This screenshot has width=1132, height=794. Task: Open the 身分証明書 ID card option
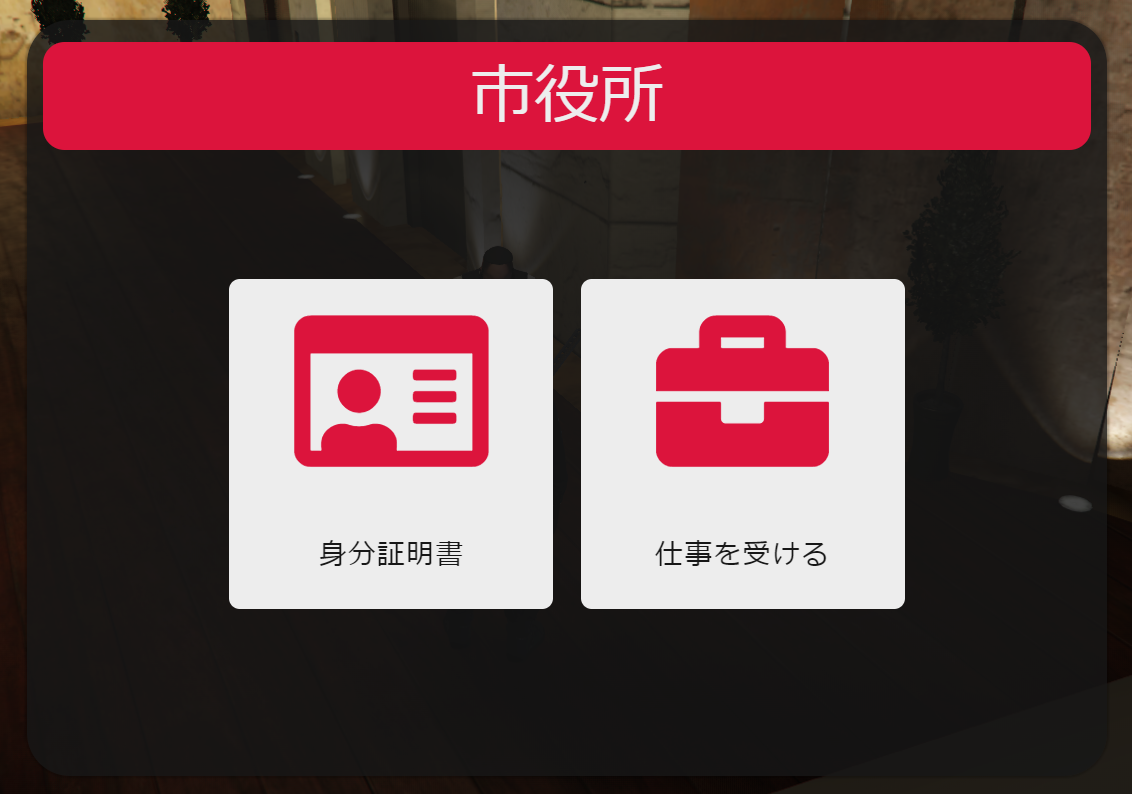click(x=391, y=443)
